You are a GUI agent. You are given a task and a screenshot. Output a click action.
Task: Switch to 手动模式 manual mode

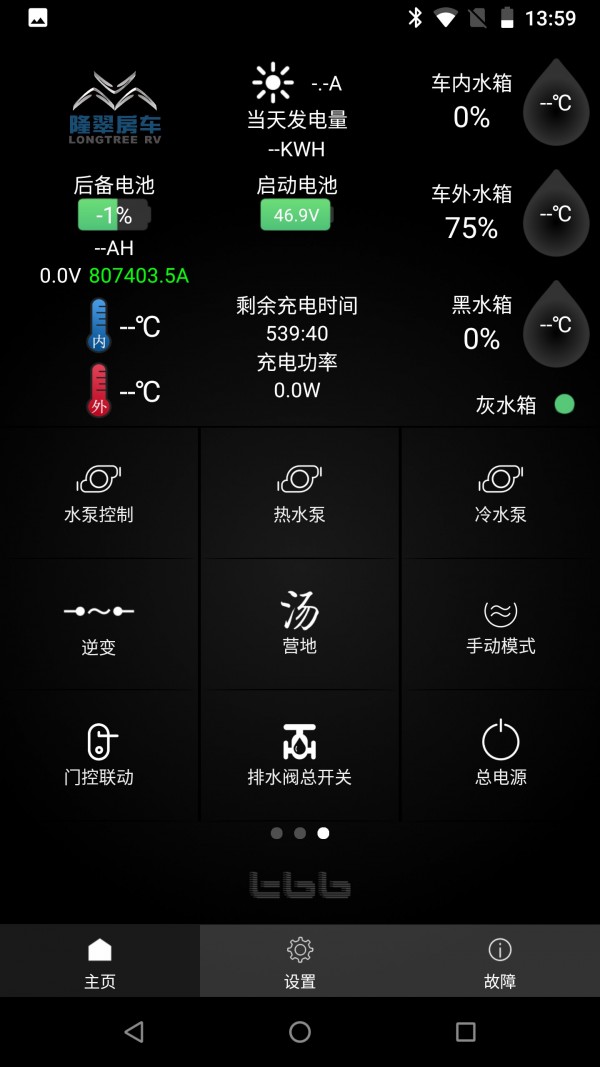click(x=501, y=625)
